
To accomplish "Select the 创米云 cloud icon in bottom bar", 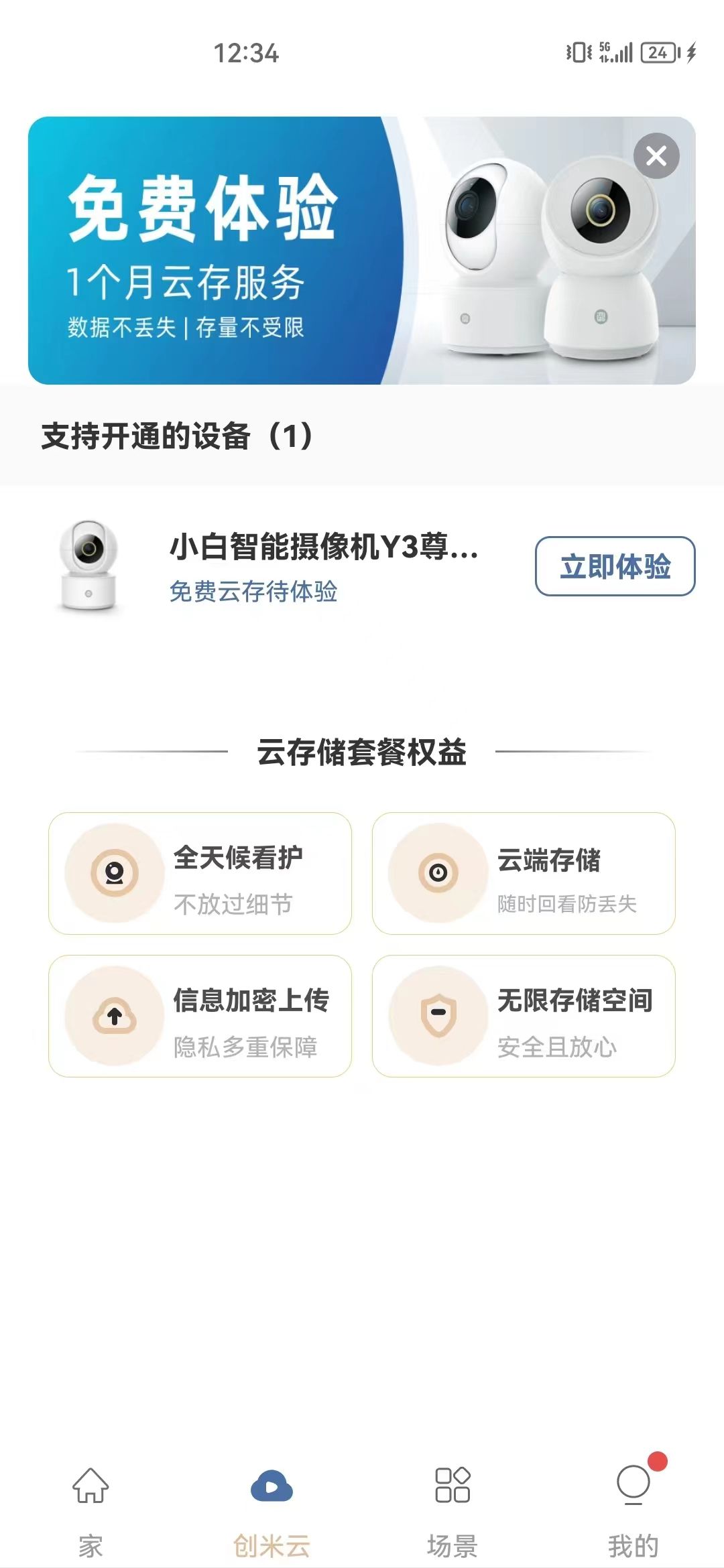I will [x=271, y=1485].
